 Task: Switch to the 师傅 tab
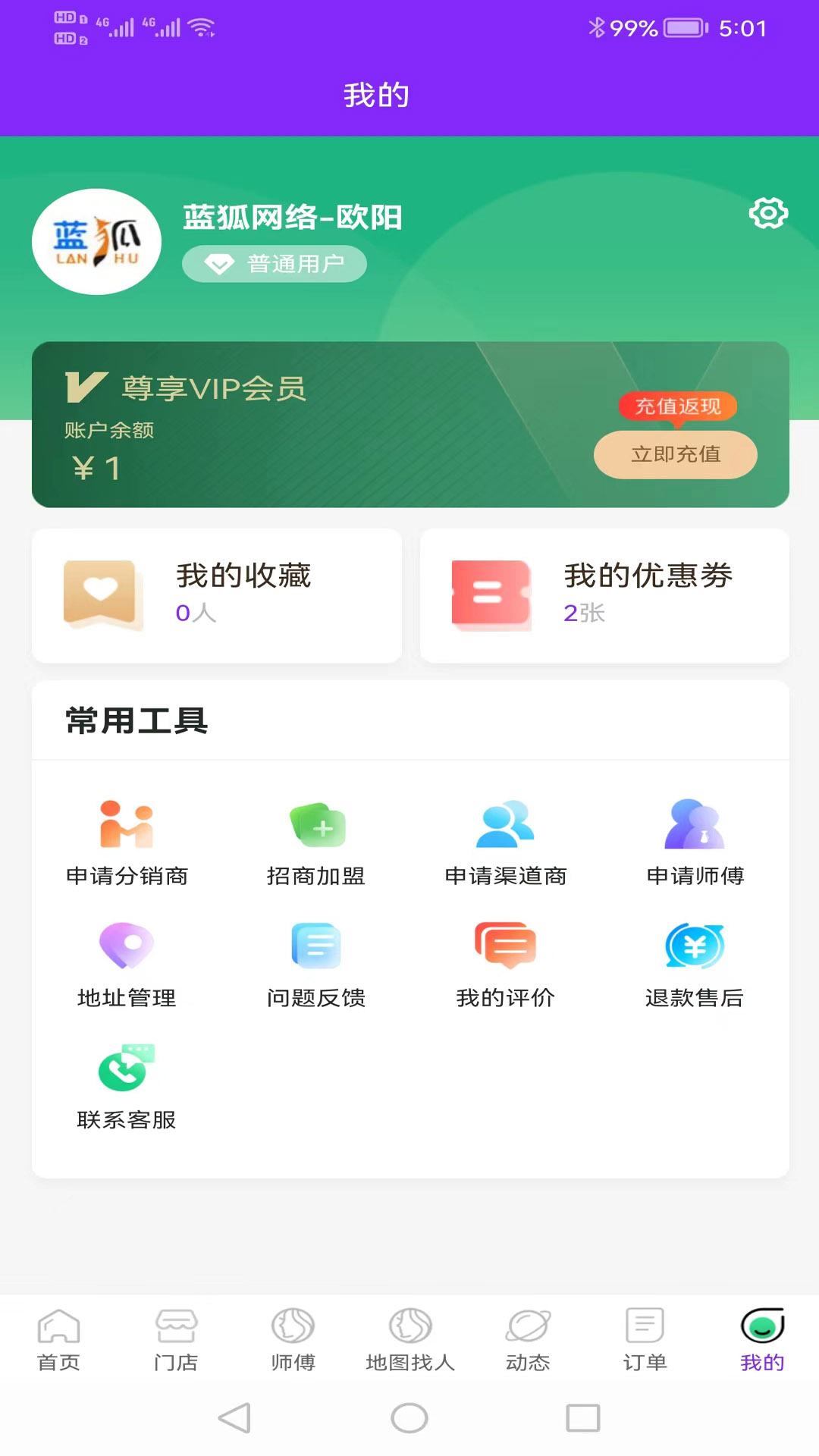coord(293,1340)
